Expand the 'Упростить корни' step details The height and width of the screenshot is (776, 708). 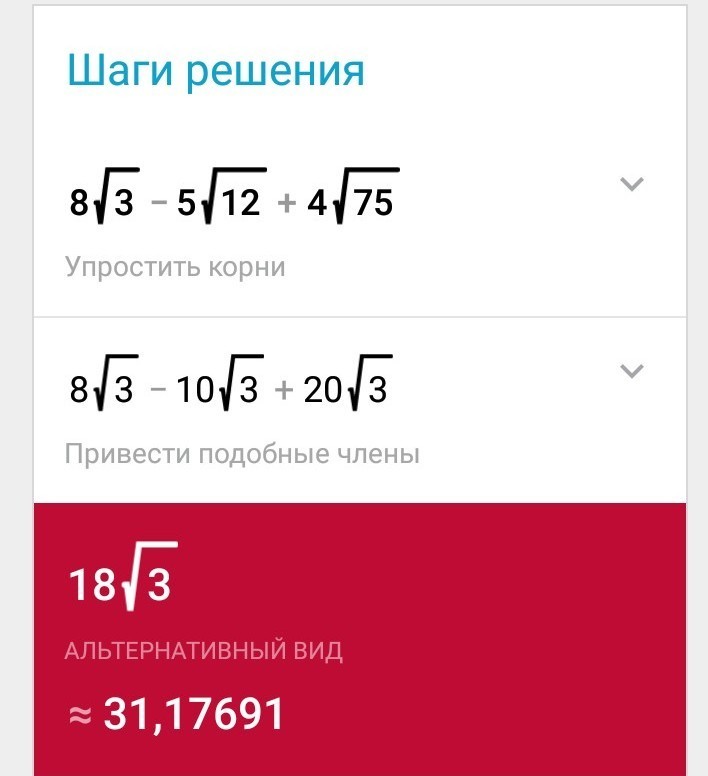pos(631,184)
